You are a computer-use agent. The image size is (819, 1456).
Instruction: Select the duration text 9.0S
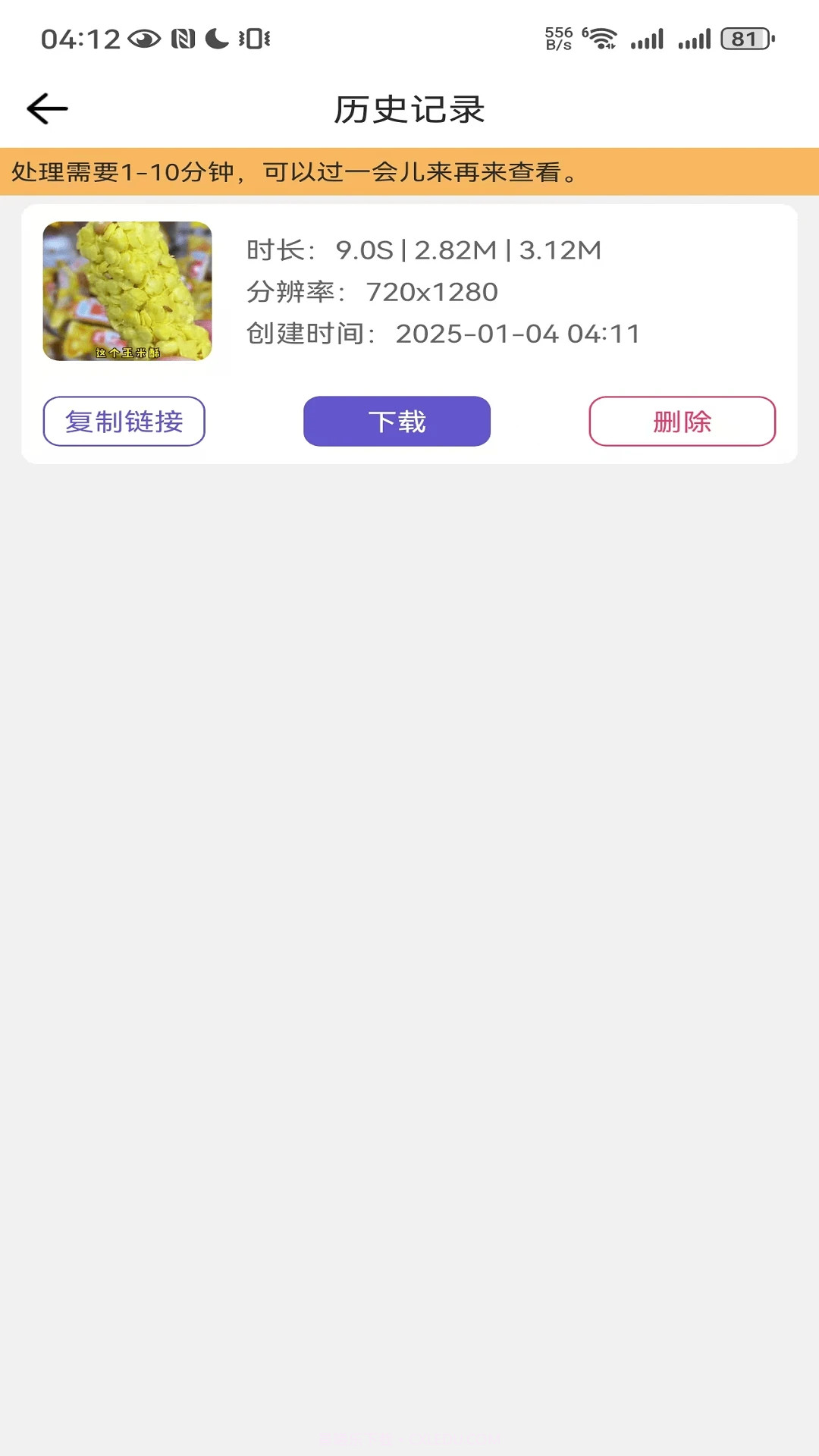click(x=366, y=249)
